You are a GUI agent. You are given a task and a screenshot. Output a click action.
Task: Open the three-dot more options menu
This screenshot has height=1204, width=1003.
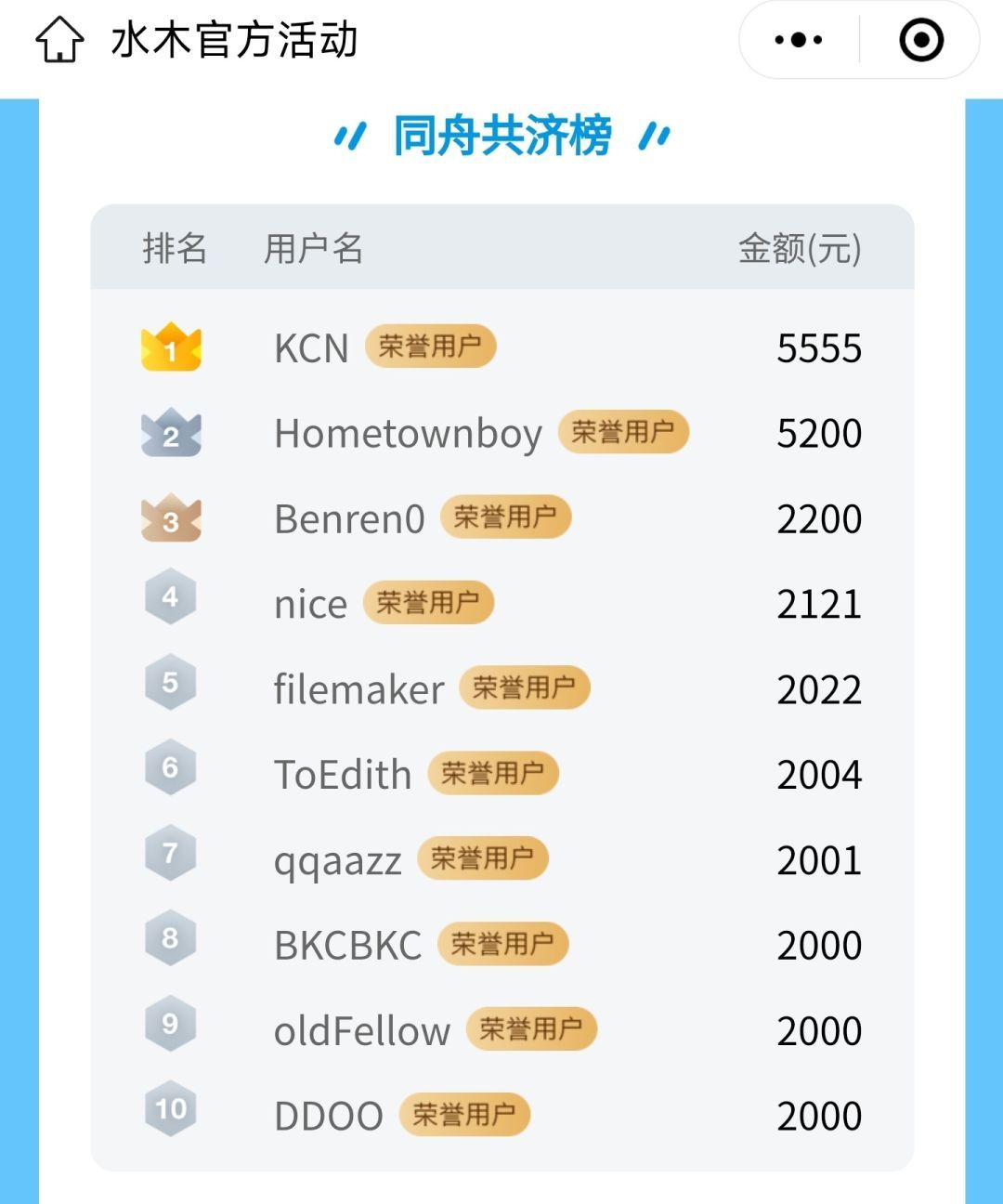coord(799,40)
